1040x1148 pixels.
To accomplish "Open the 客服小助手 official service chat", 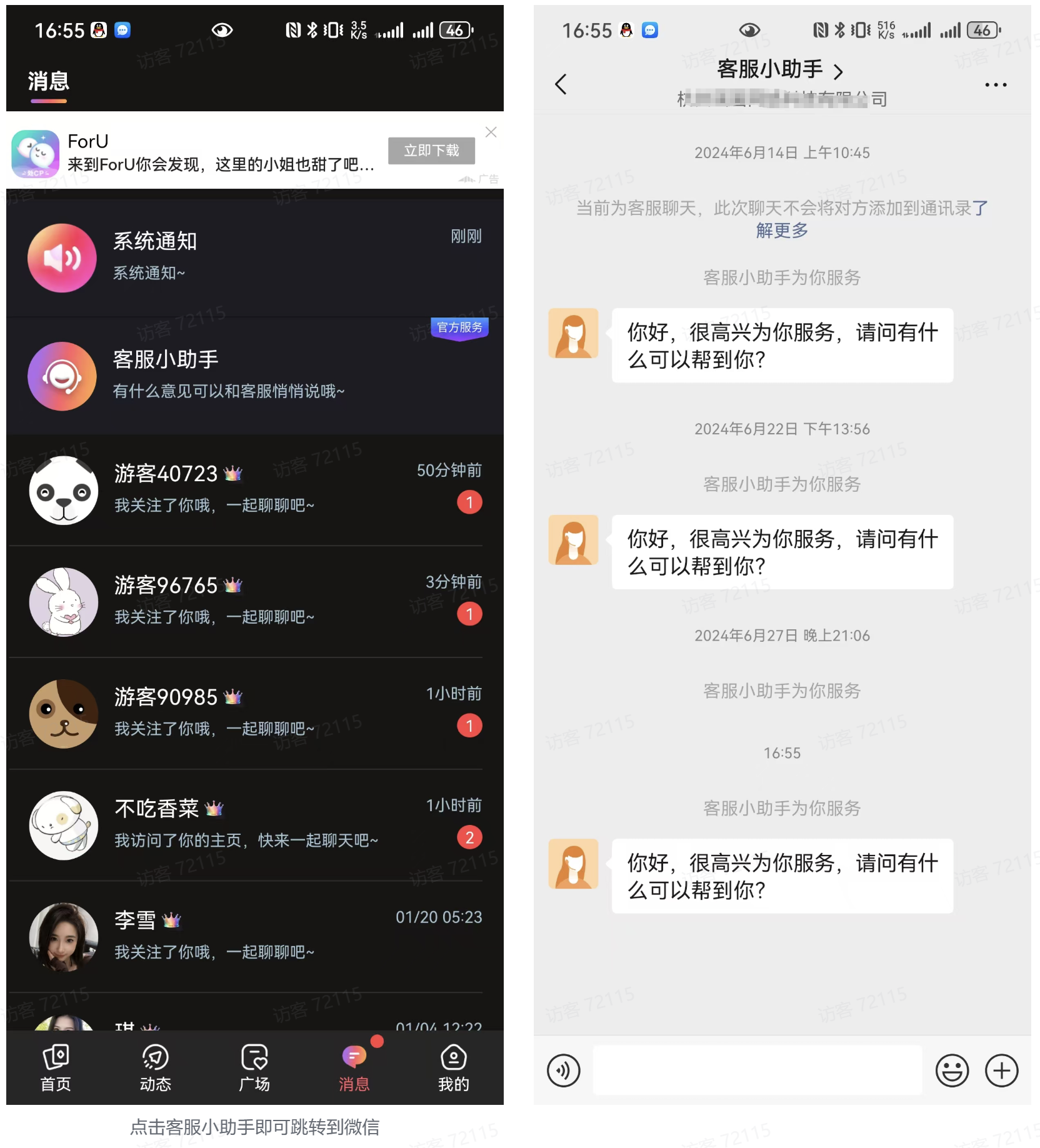I will (x=250, y=374).
